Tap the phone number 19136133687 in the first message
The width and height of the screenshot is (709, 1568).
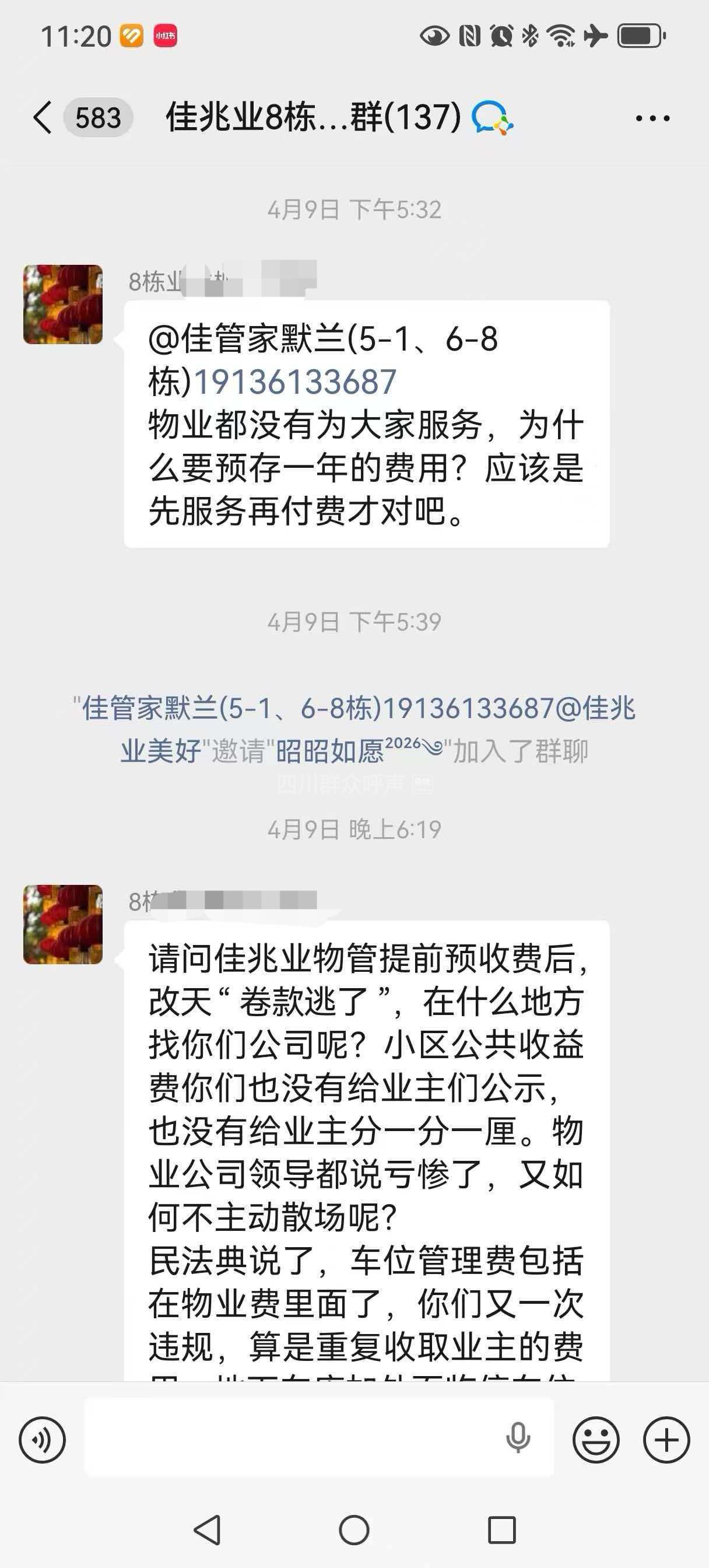pos(295,382)
